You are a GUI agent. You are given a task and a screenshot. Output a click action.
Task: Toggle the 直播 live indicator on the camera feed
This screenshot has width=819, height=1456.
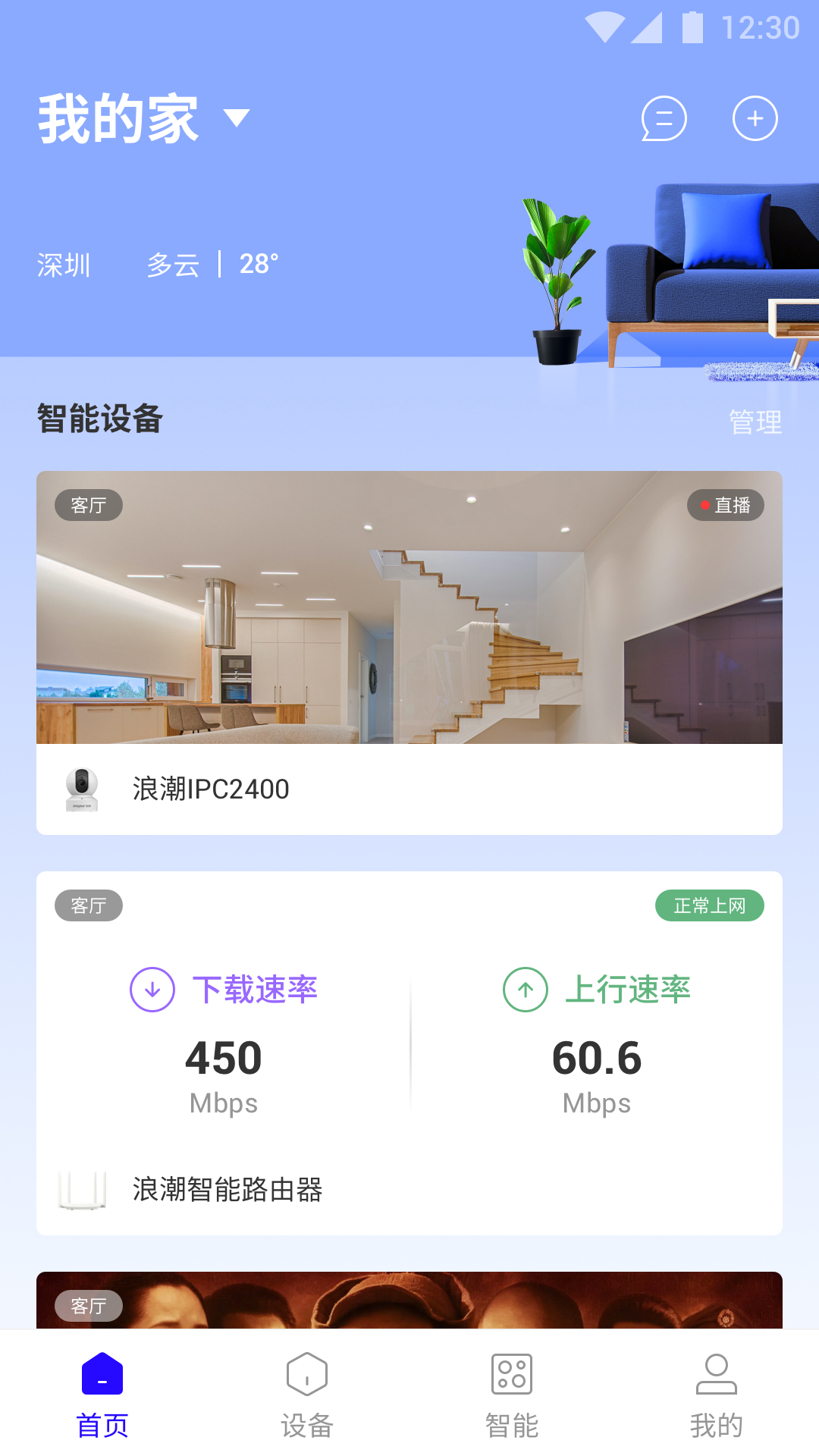tap(725, 504)
